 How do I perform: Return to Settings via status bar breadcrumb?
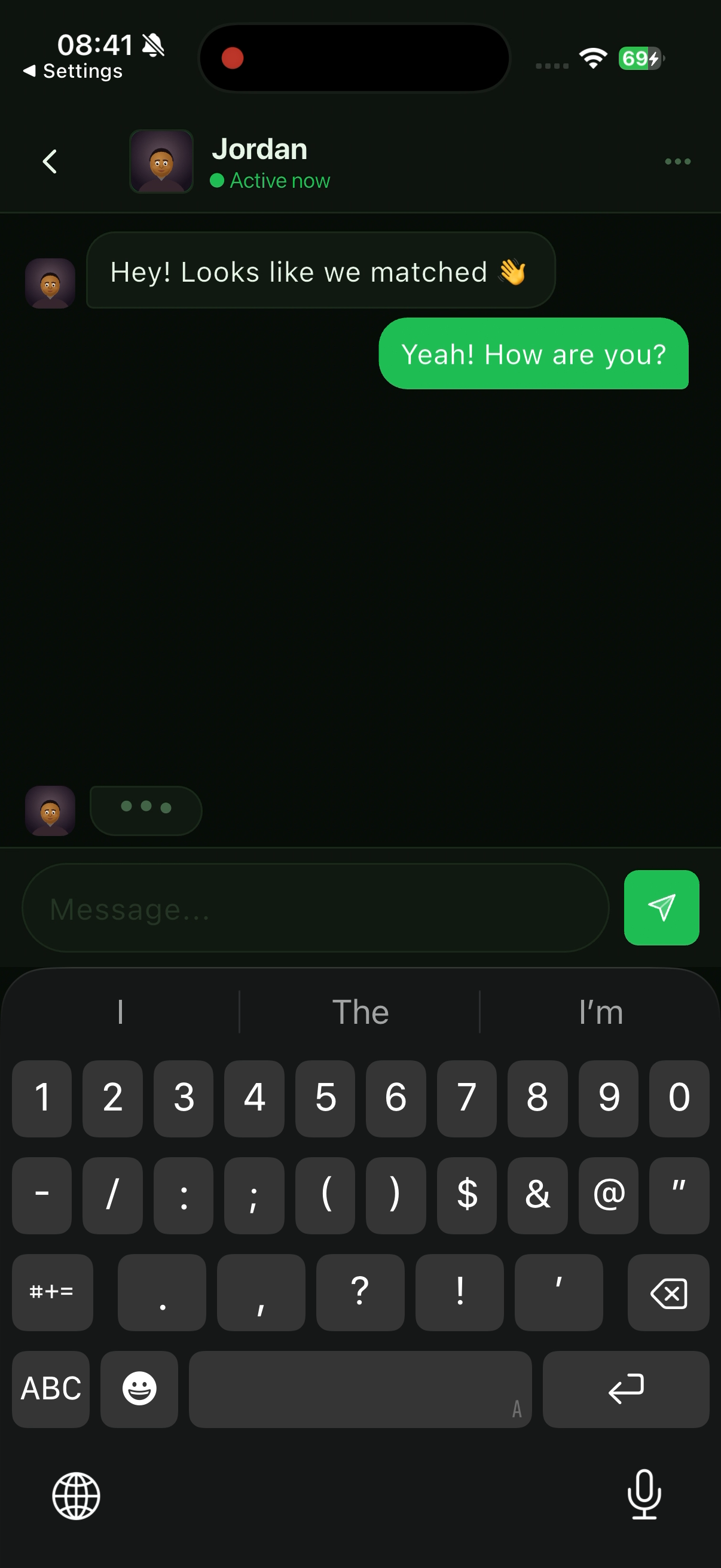click(x=73, y=71)
